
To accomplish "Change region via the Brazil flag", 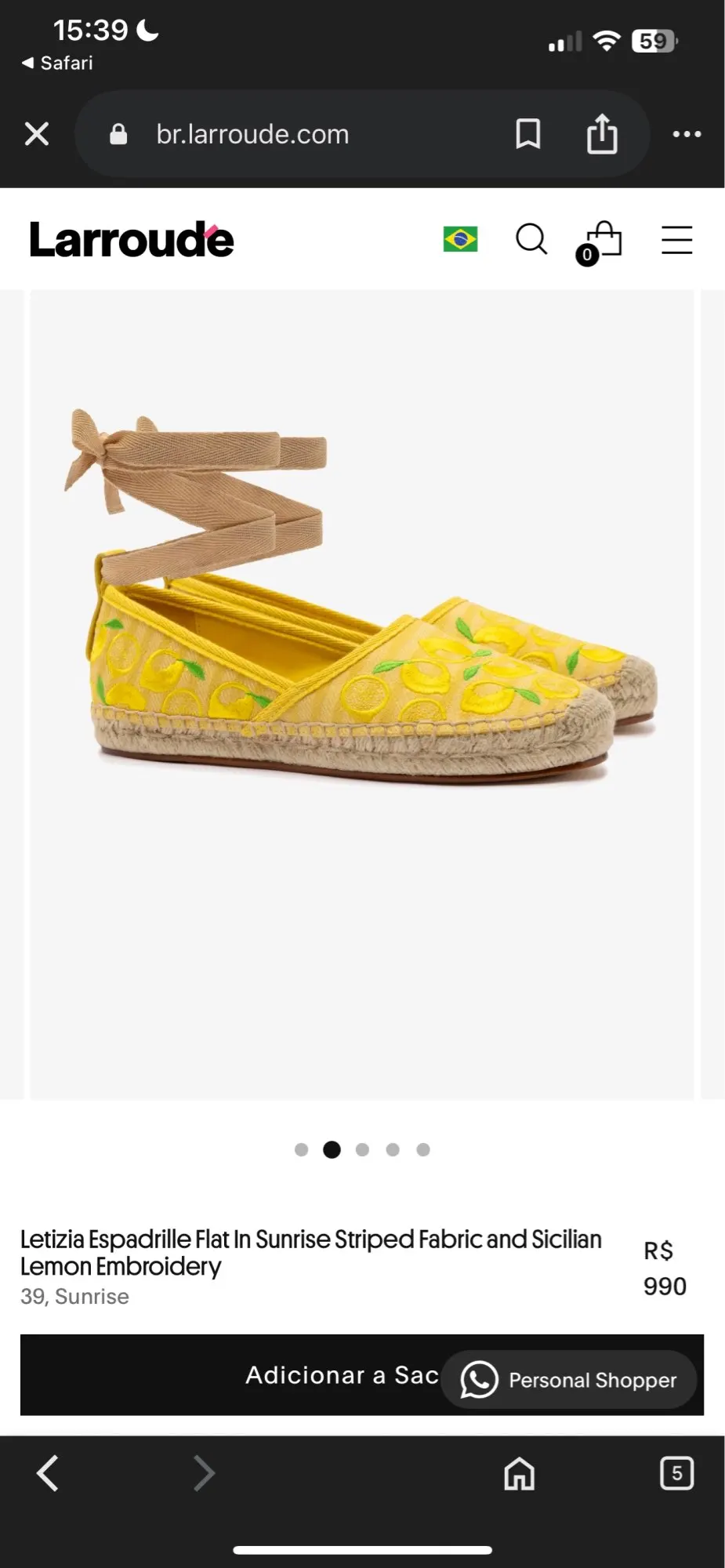I will coord(460,239).
